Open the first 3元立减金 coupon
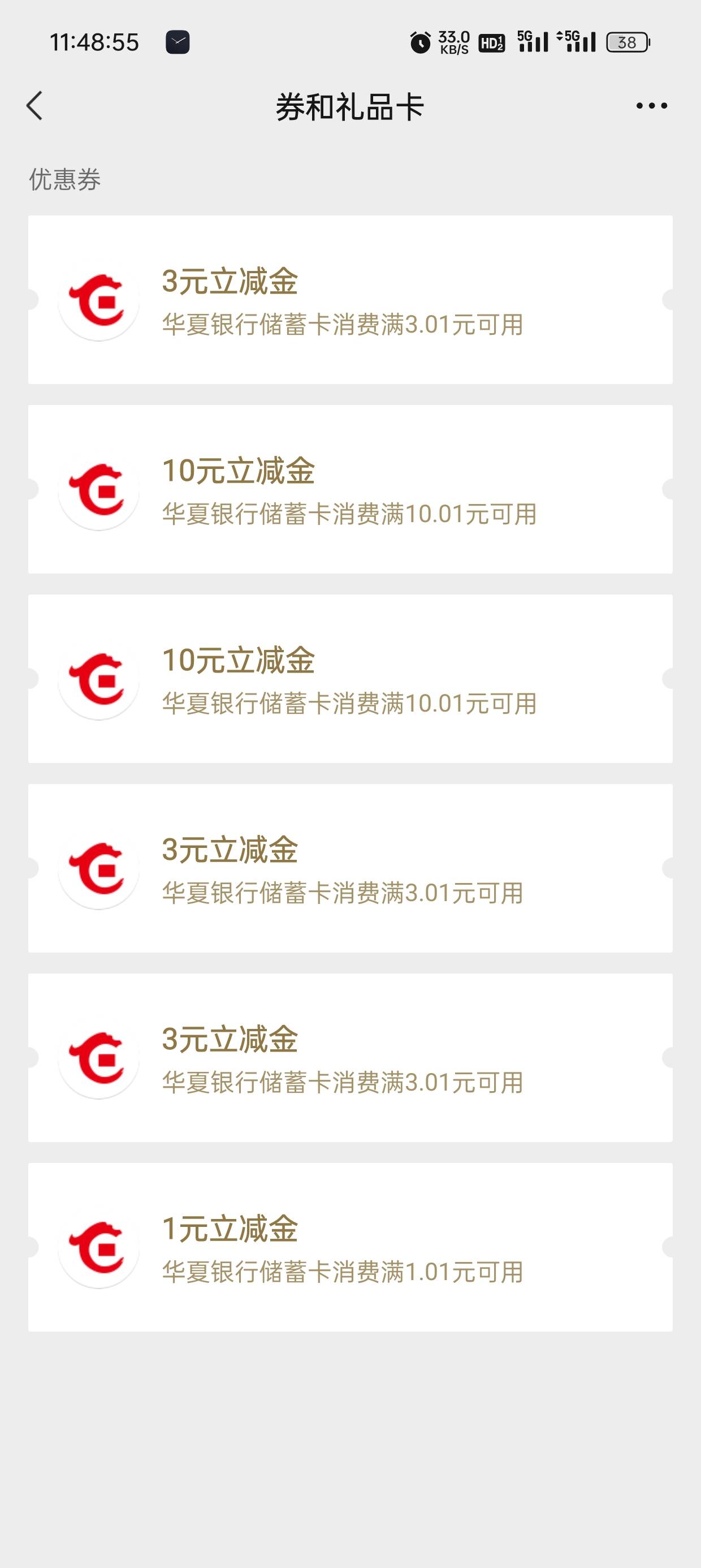This screenshot has height=1568, width=701. (350, 299)
